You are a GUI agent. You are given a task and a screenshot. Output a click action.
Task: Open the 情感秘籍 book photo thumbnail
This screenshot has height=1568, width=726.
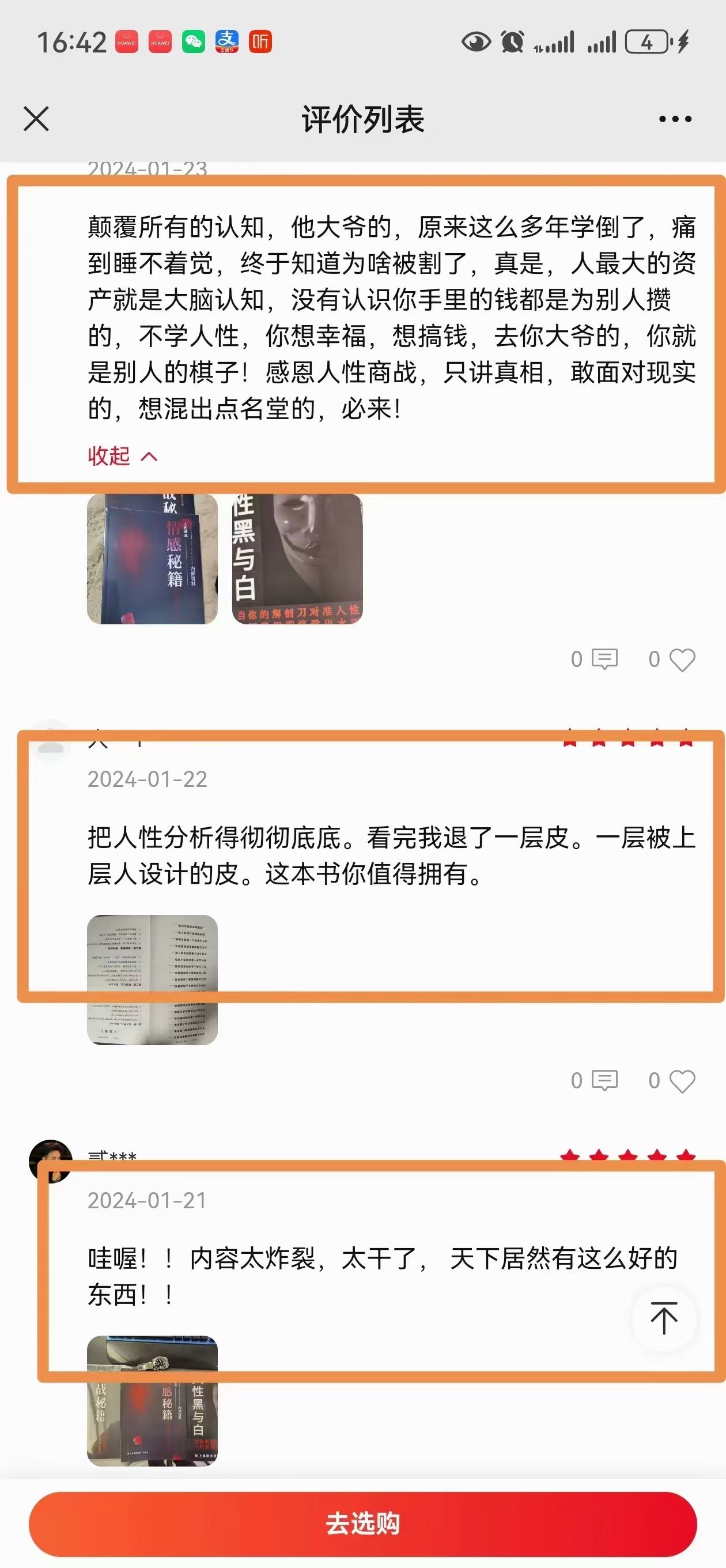tap(152, 559)
